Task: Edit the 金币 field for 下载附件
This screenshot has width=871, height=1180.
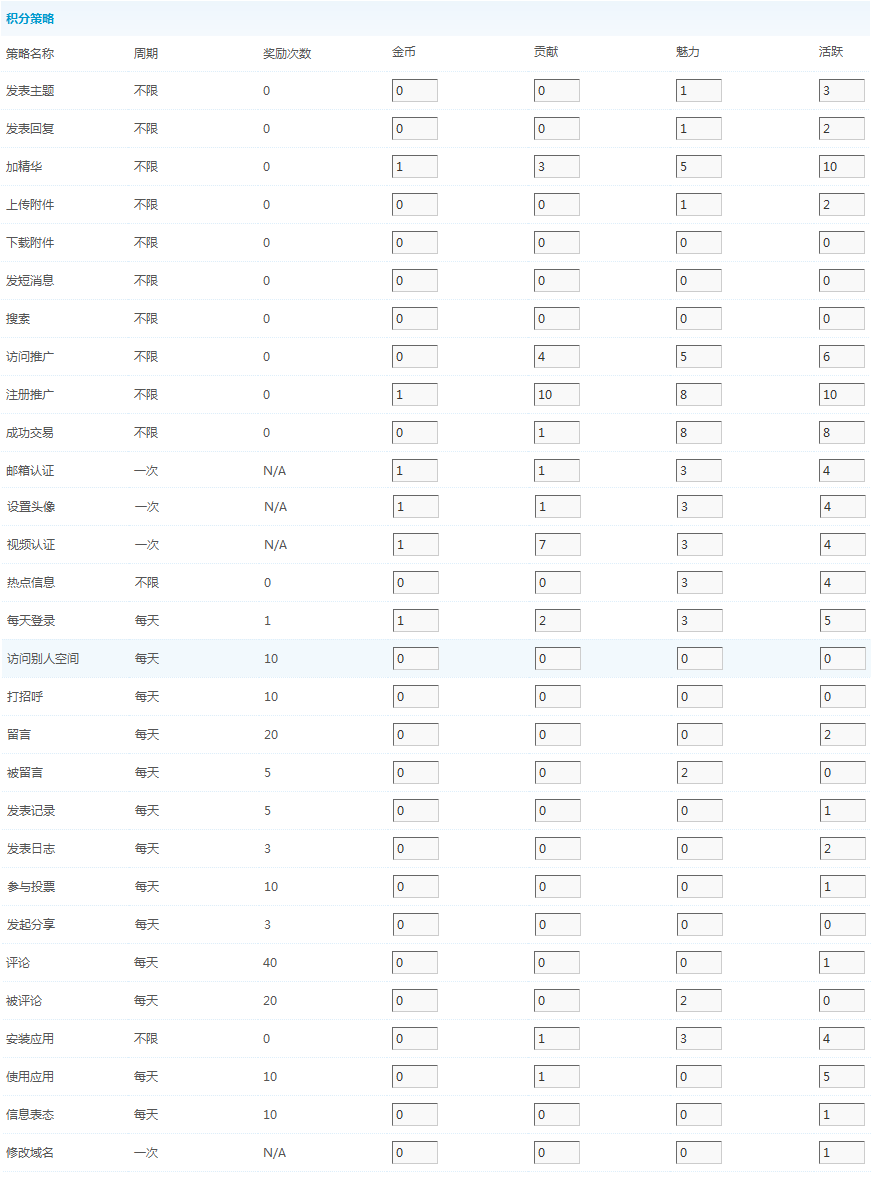Action: 415,243
